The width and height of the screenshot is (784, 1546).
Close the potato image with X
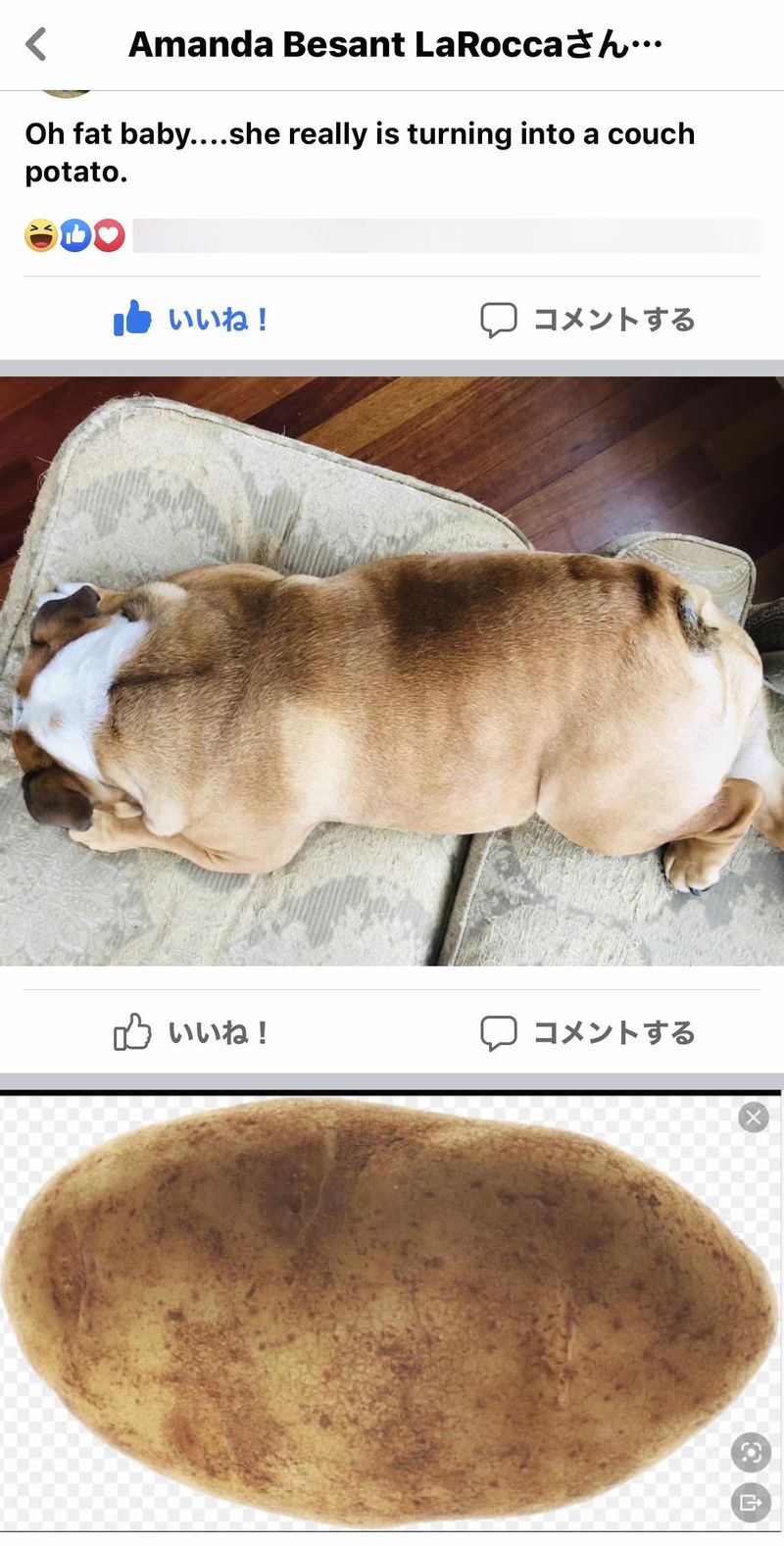point(753,1118)
